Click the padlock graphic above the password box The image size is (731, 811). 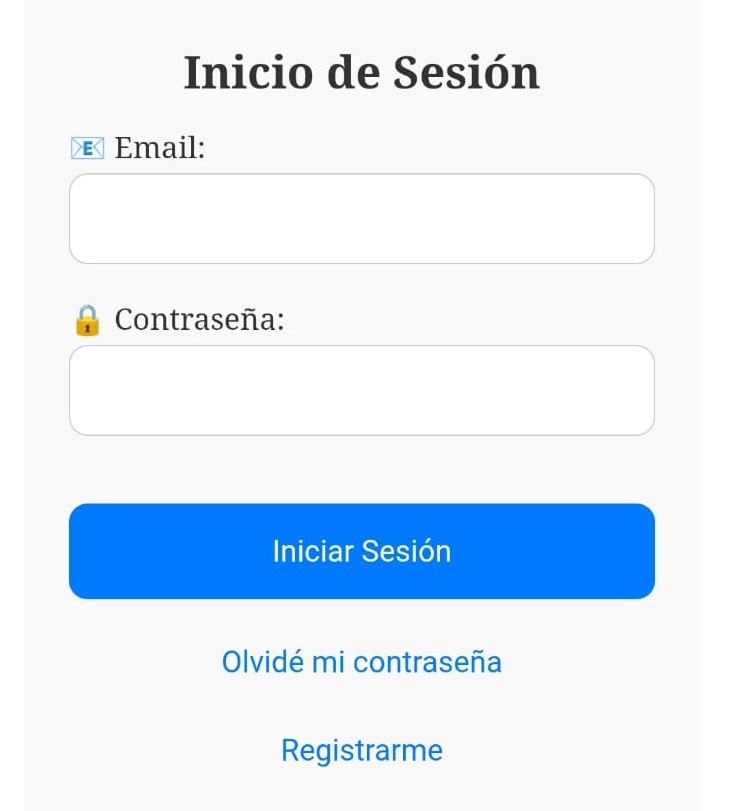click(x=88, y=319)
